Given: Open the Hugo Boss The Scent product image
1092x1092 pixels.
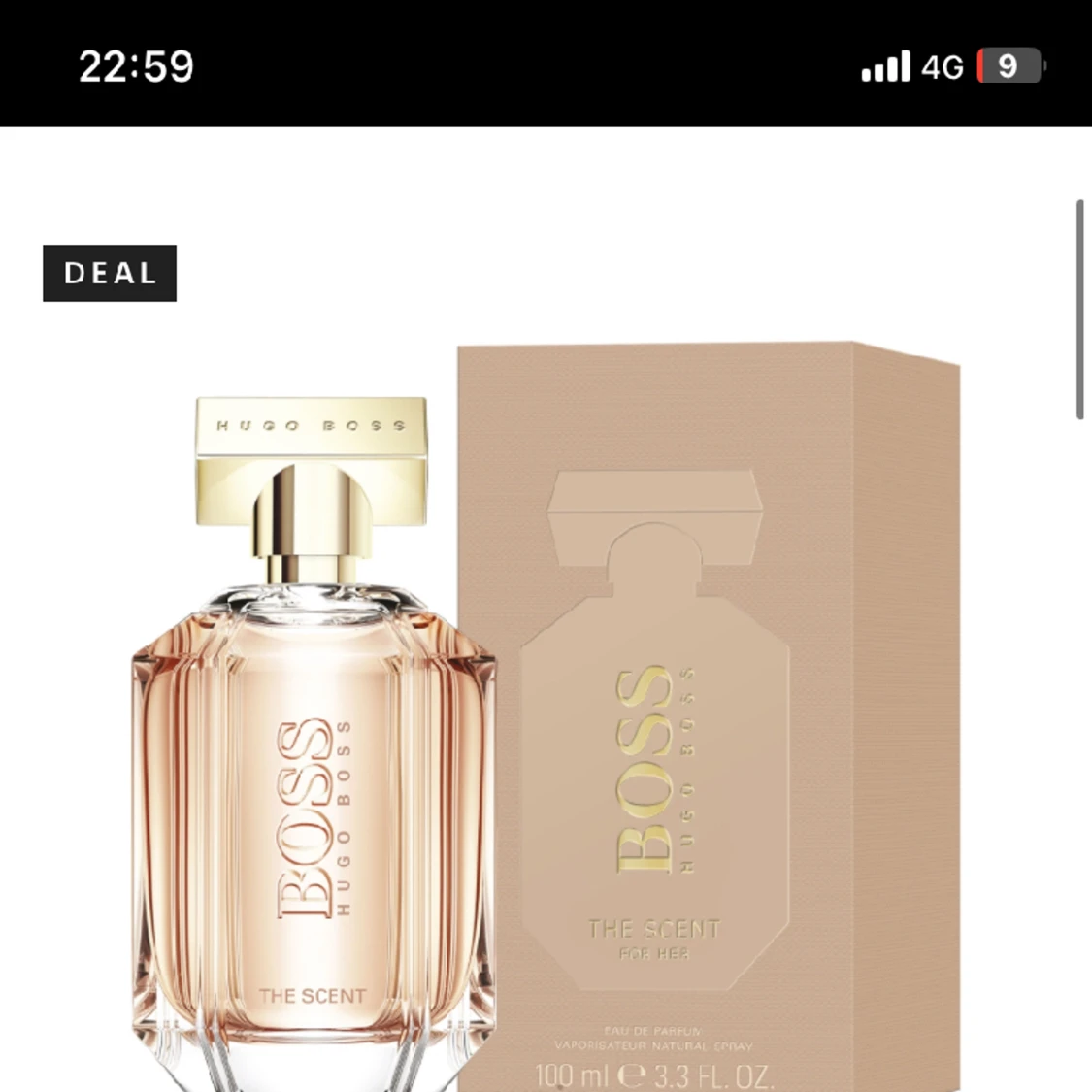Looking at the screenshot, I should coord(546,718).
